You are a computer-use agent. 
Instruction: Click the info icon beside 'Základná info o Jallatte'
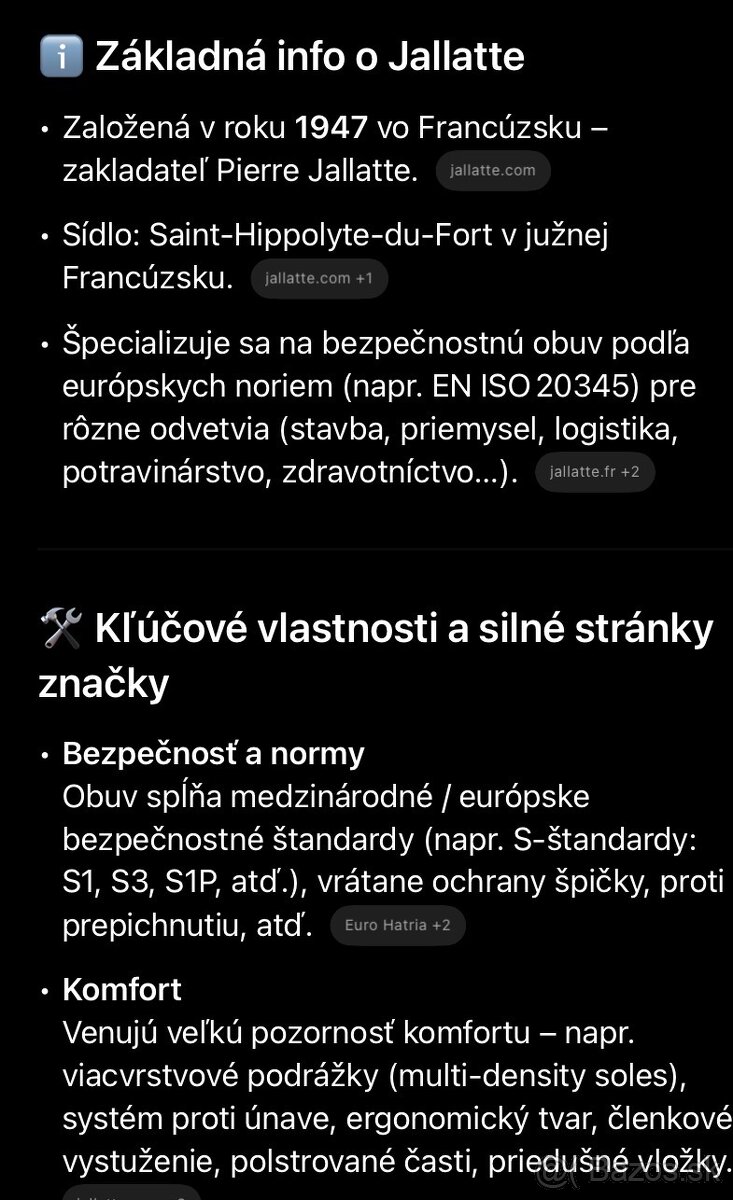[x=62, y=56]
